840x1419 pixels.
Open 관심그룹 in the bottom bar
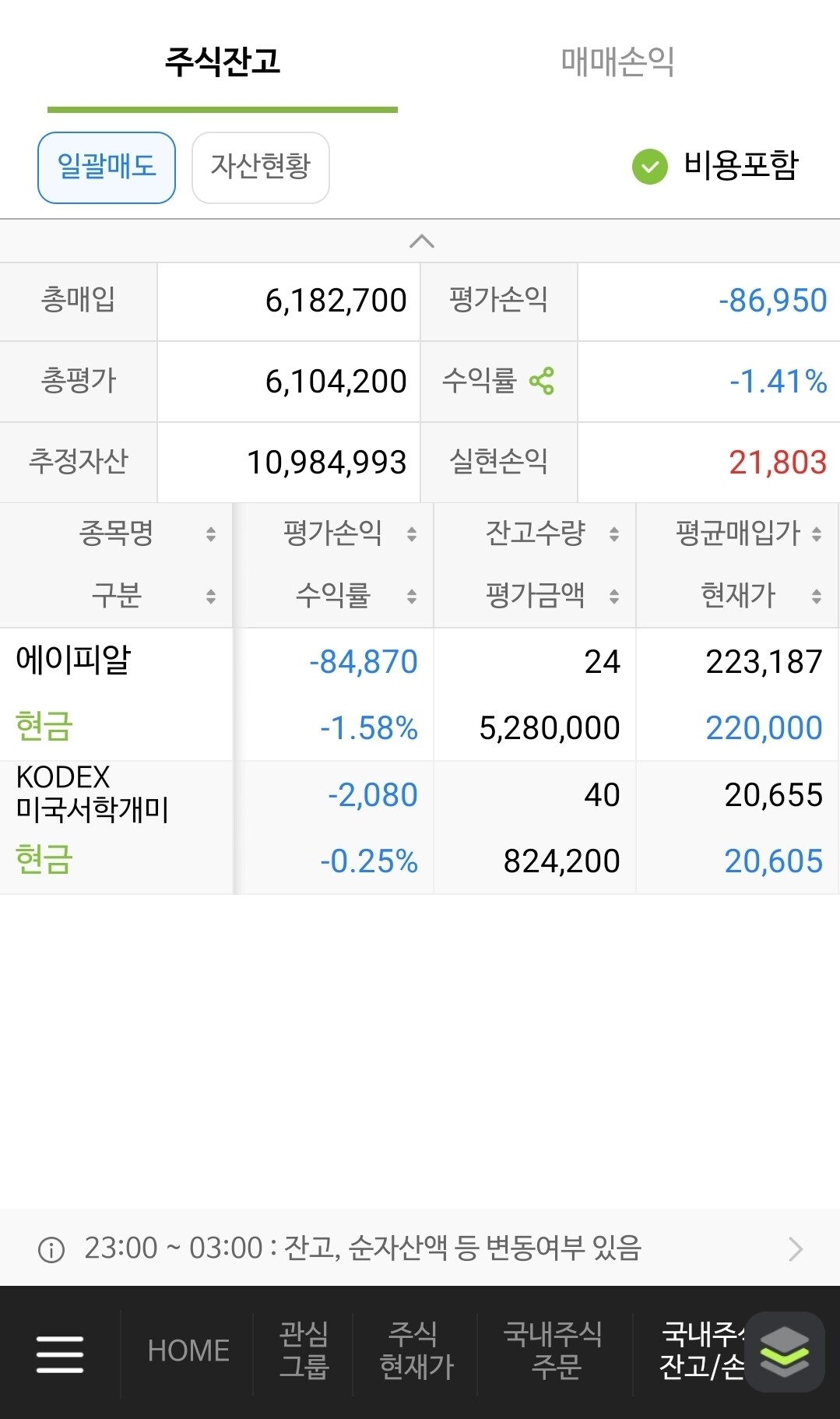tap(304, 1351)
